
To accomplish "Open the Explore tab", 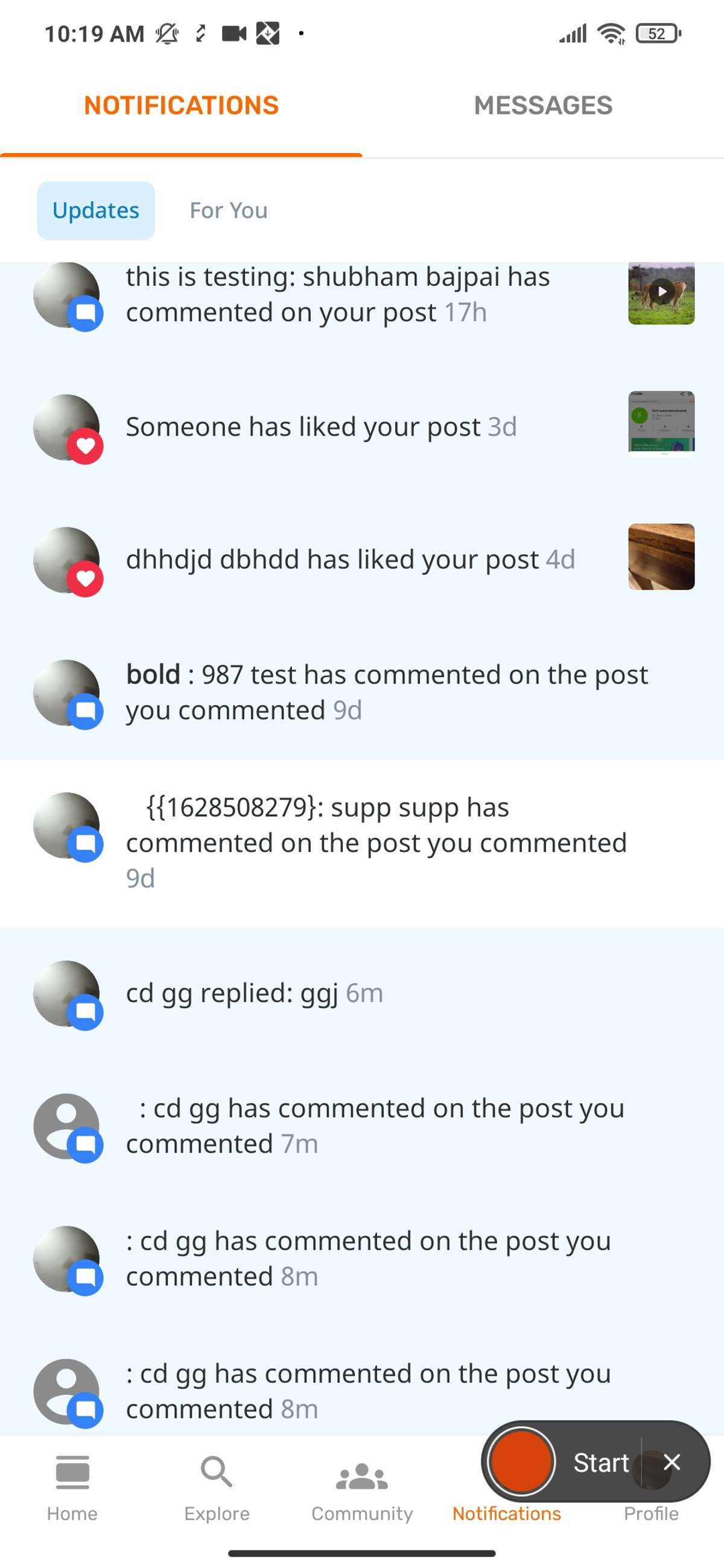I will 217,1487.
